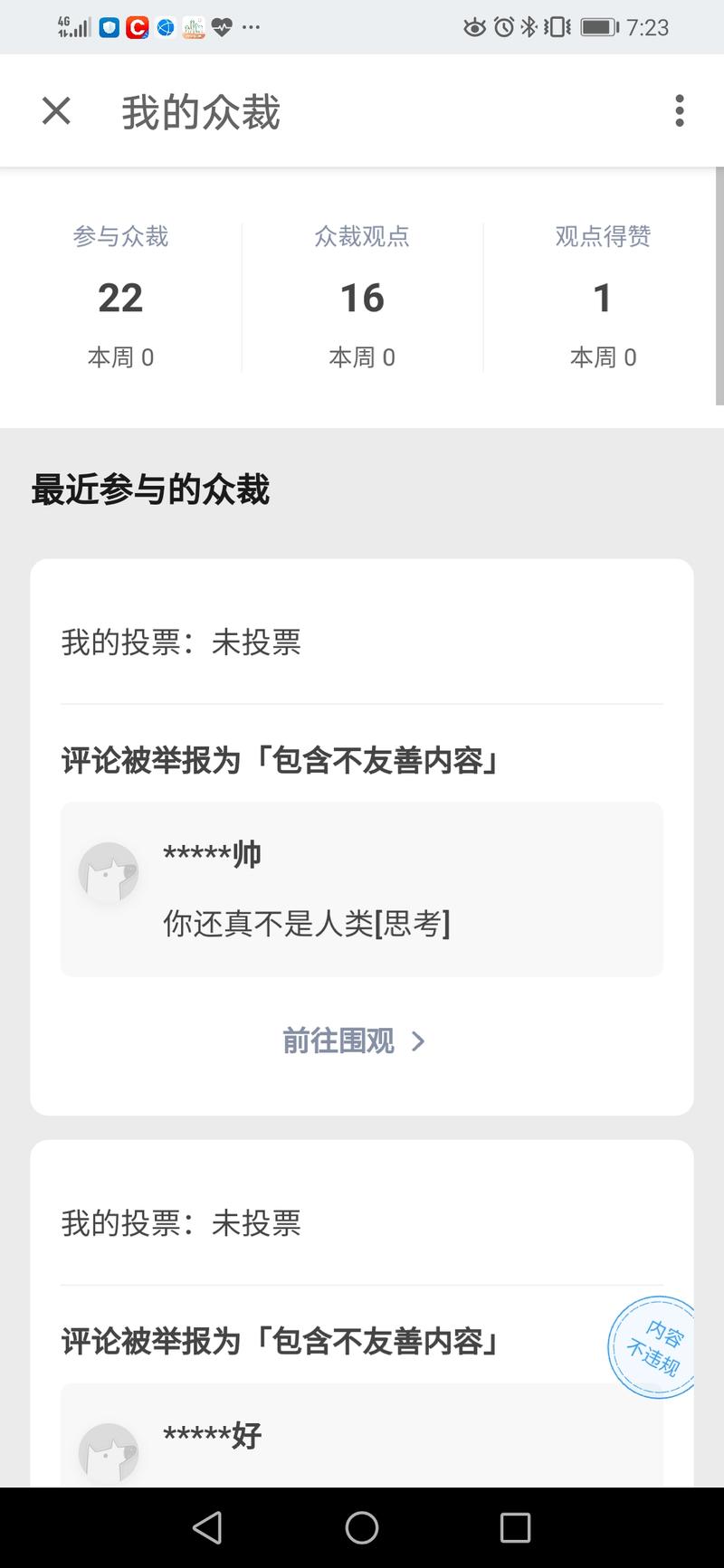Tap the circular home navigation button

pyautogui.click(x=361, y=1527)
